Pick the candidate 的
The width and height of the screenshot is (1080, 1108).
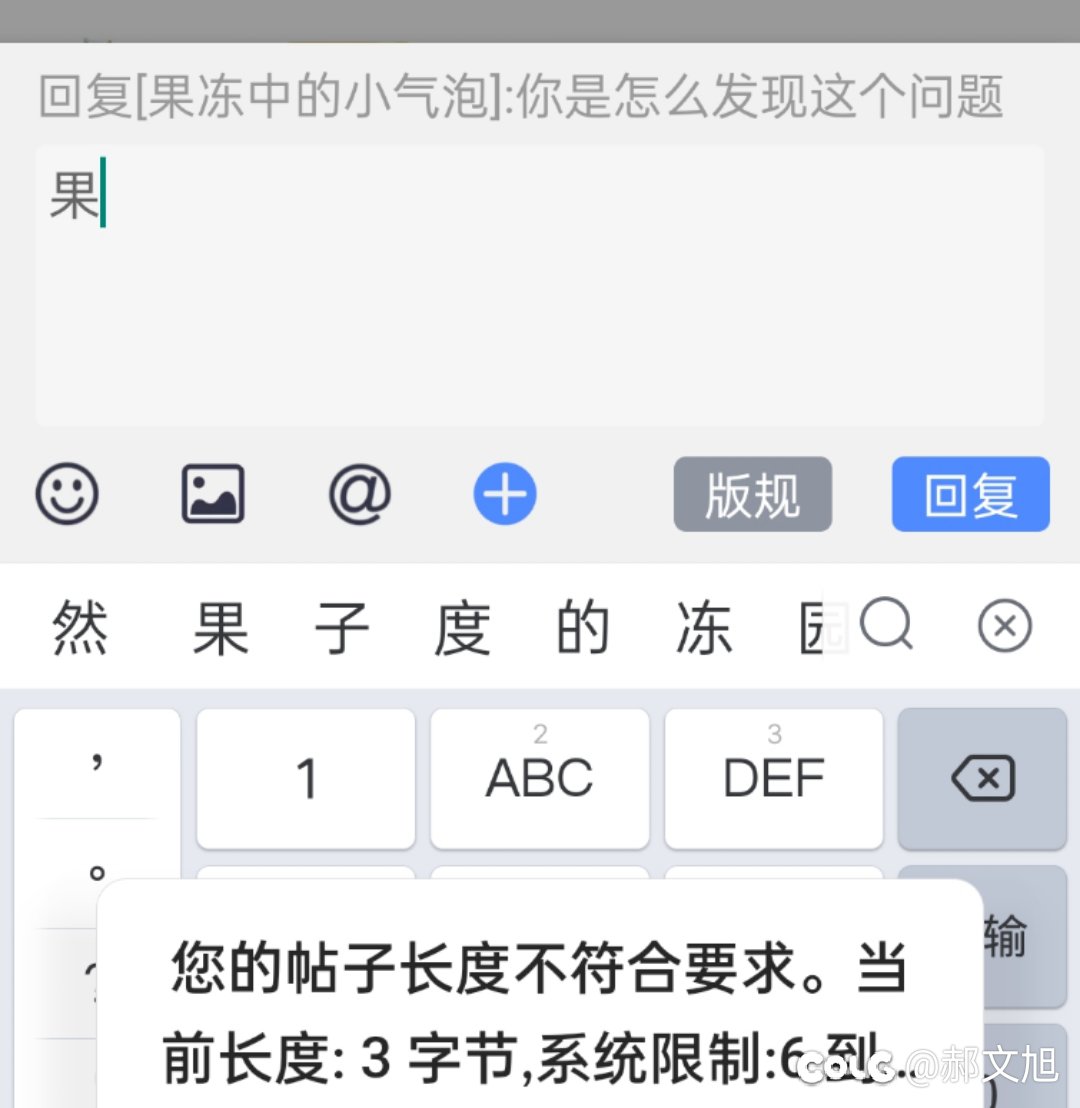tap(583, 628)
